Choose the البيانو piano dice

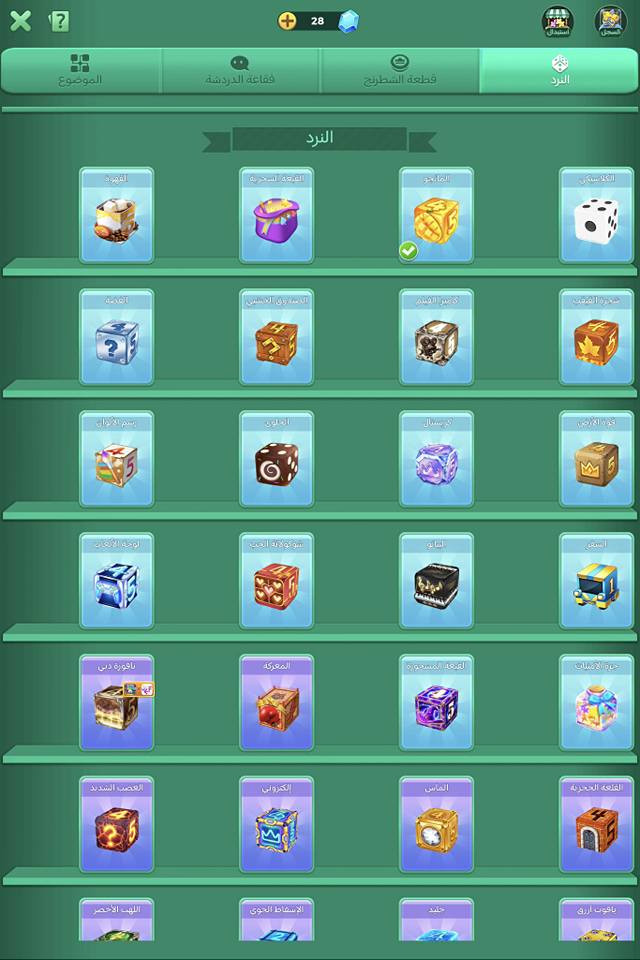[437, 581]
